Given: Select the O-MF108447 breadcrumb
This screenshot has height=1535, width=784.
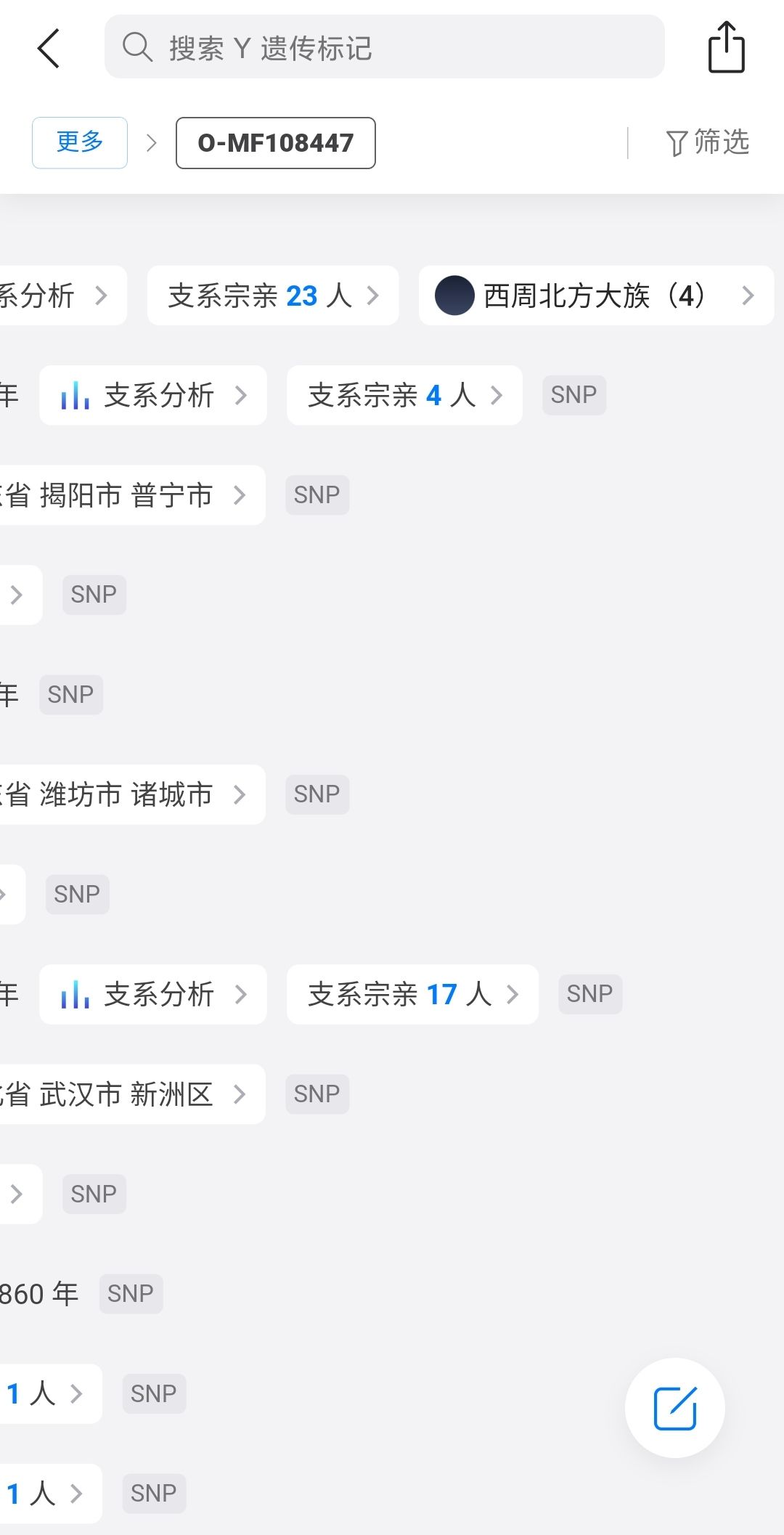Looking at the screenshot, I should (276, 142).
